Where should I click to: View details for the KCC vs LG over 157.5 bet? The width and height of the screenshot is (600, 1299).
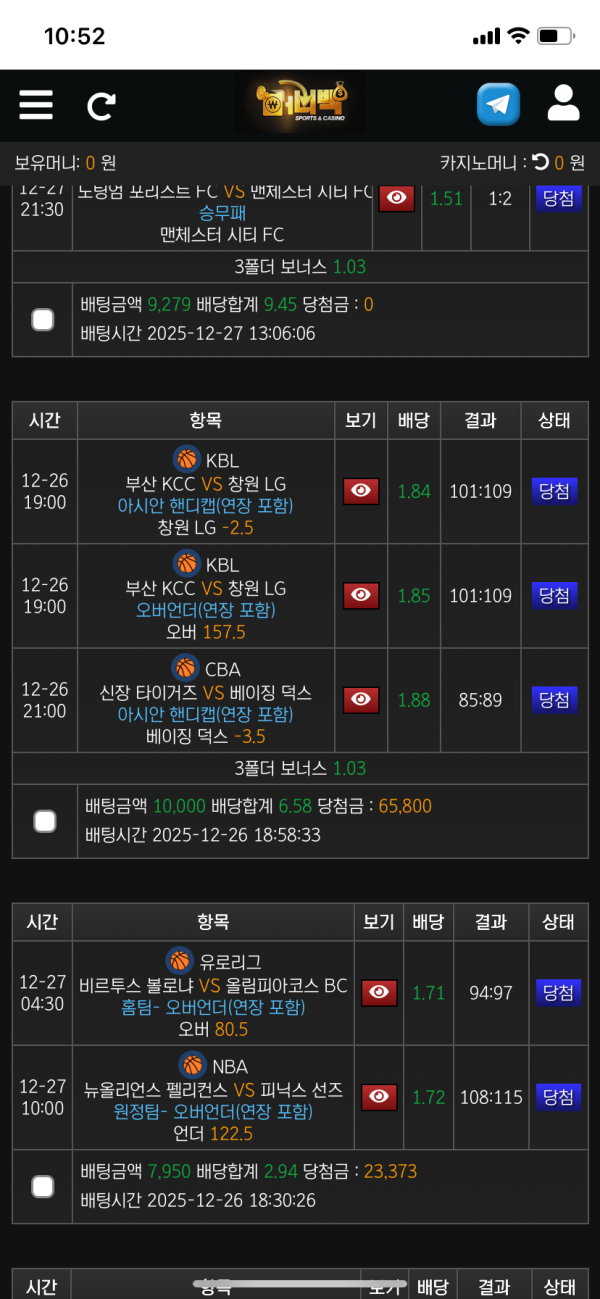361,595
